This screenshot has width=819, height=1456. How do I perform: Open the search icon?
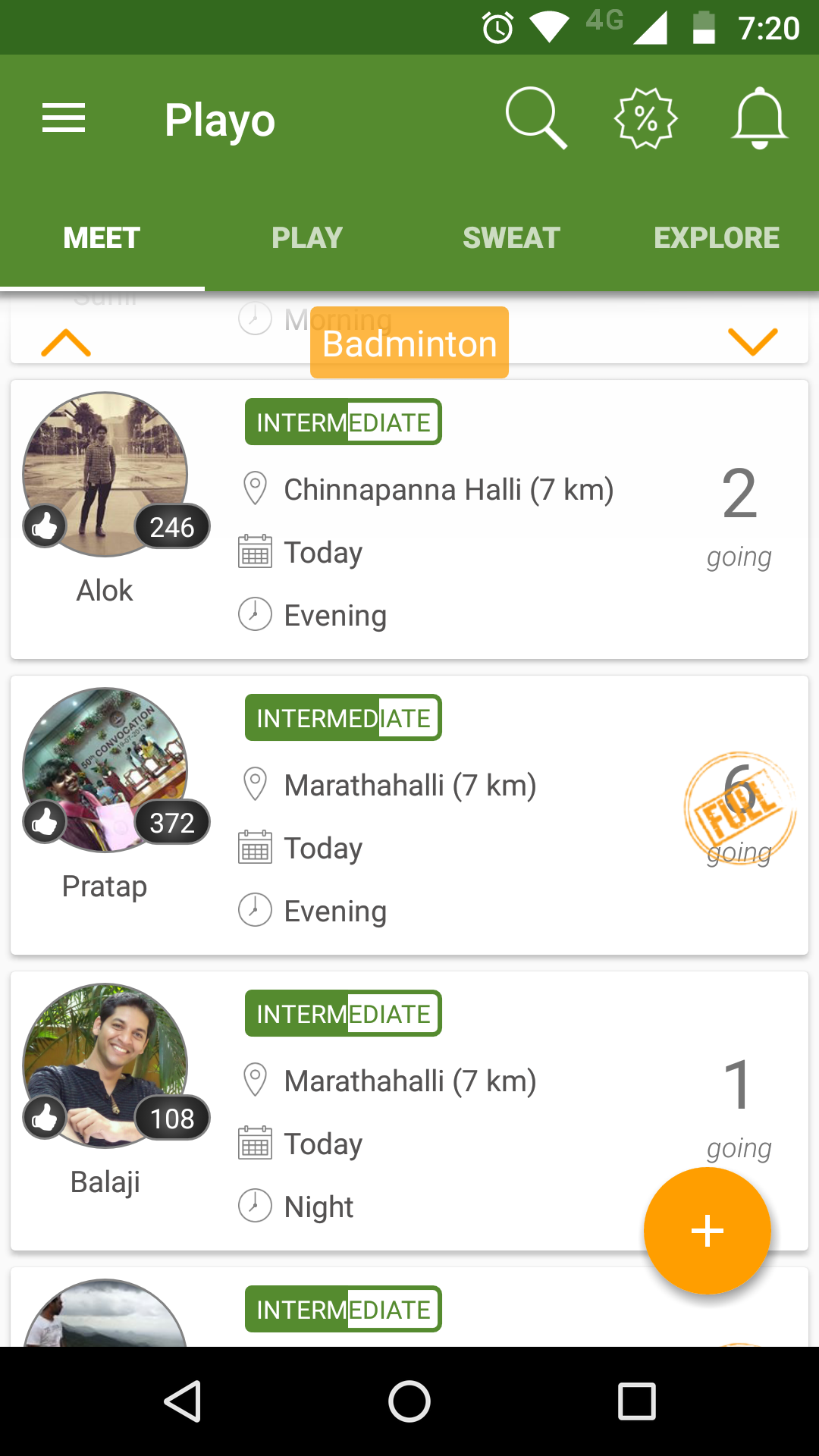tap(535, 118)
